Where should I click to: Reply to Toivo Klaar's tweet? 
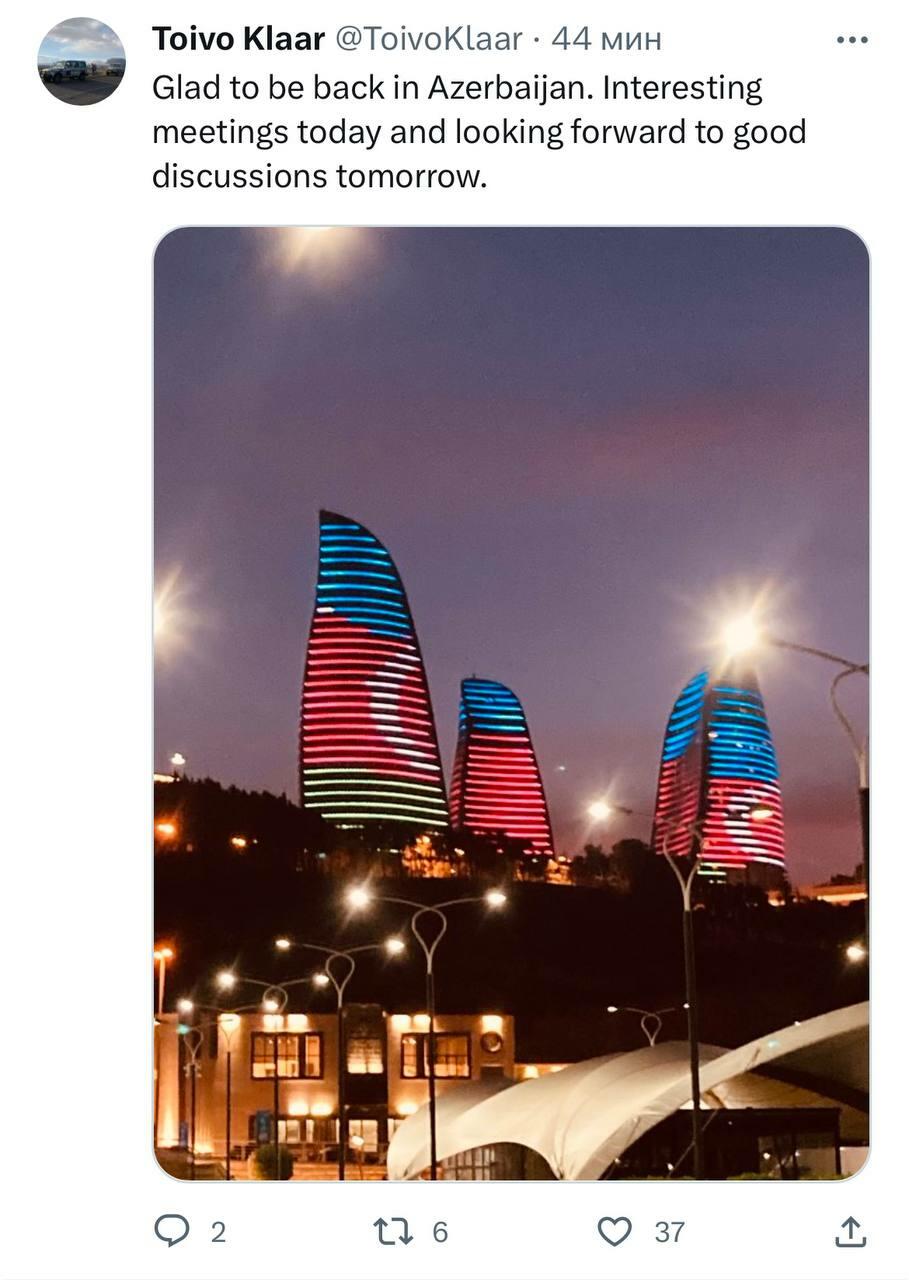pyautogui.click(x=172, y=1231)
